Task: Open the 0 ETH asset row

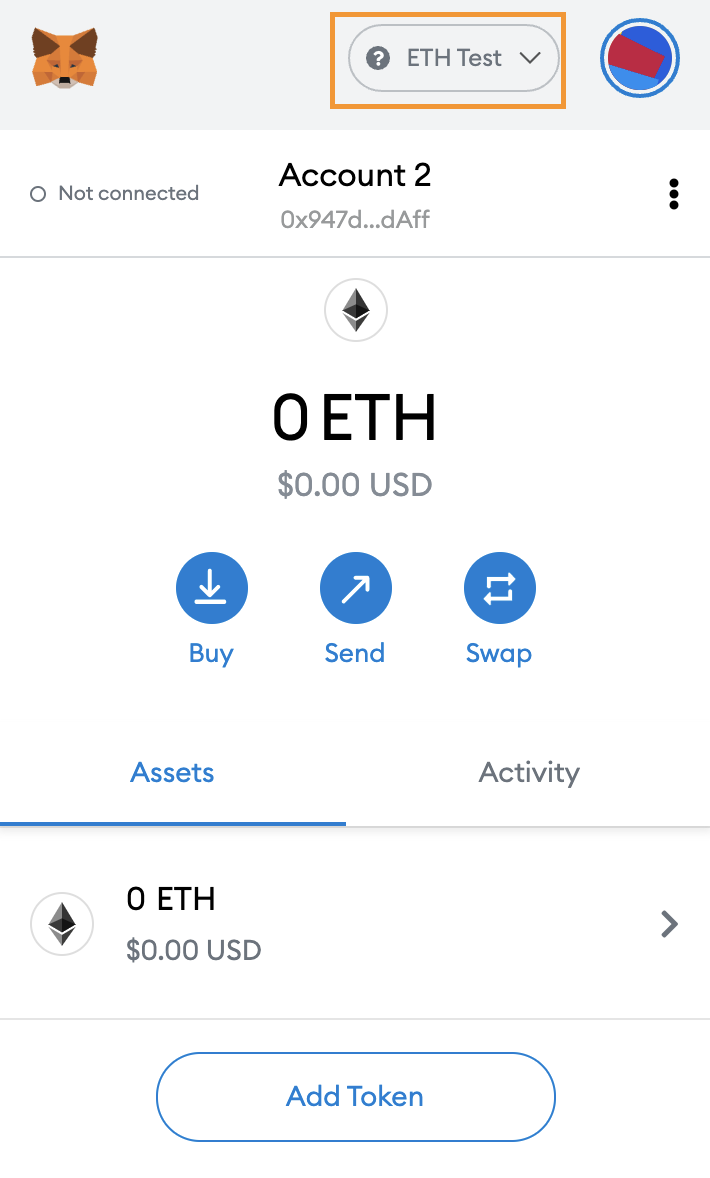Action: tap(355, 924)
